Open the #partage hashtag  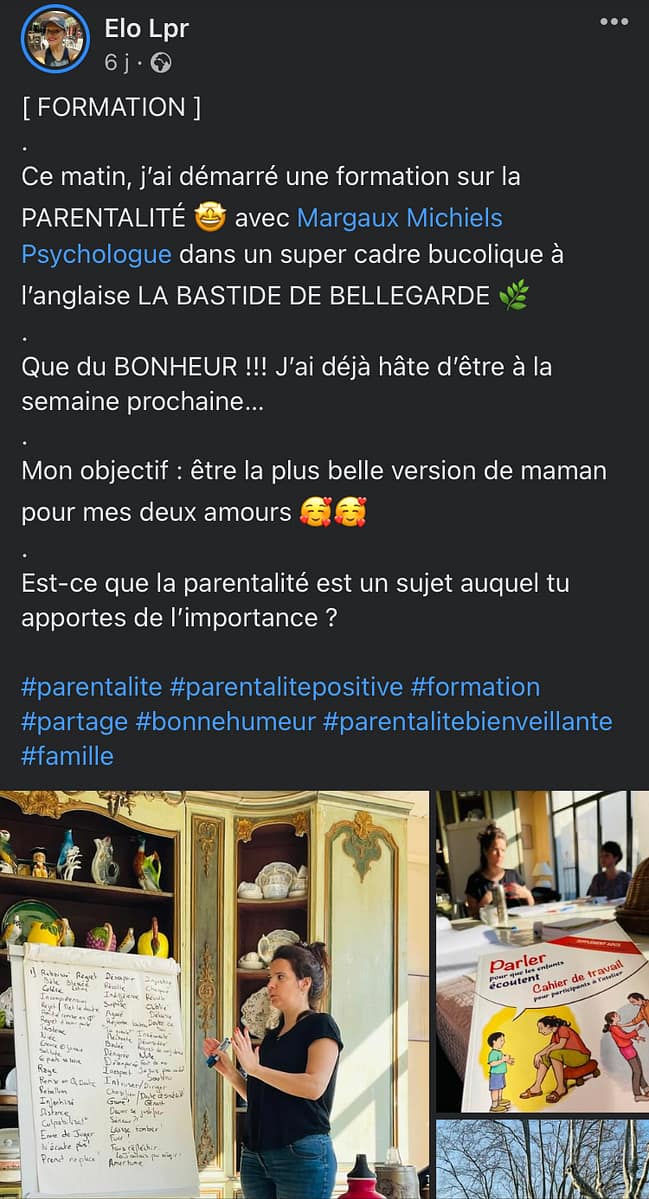pyautogui.click(x=74, y=721)
